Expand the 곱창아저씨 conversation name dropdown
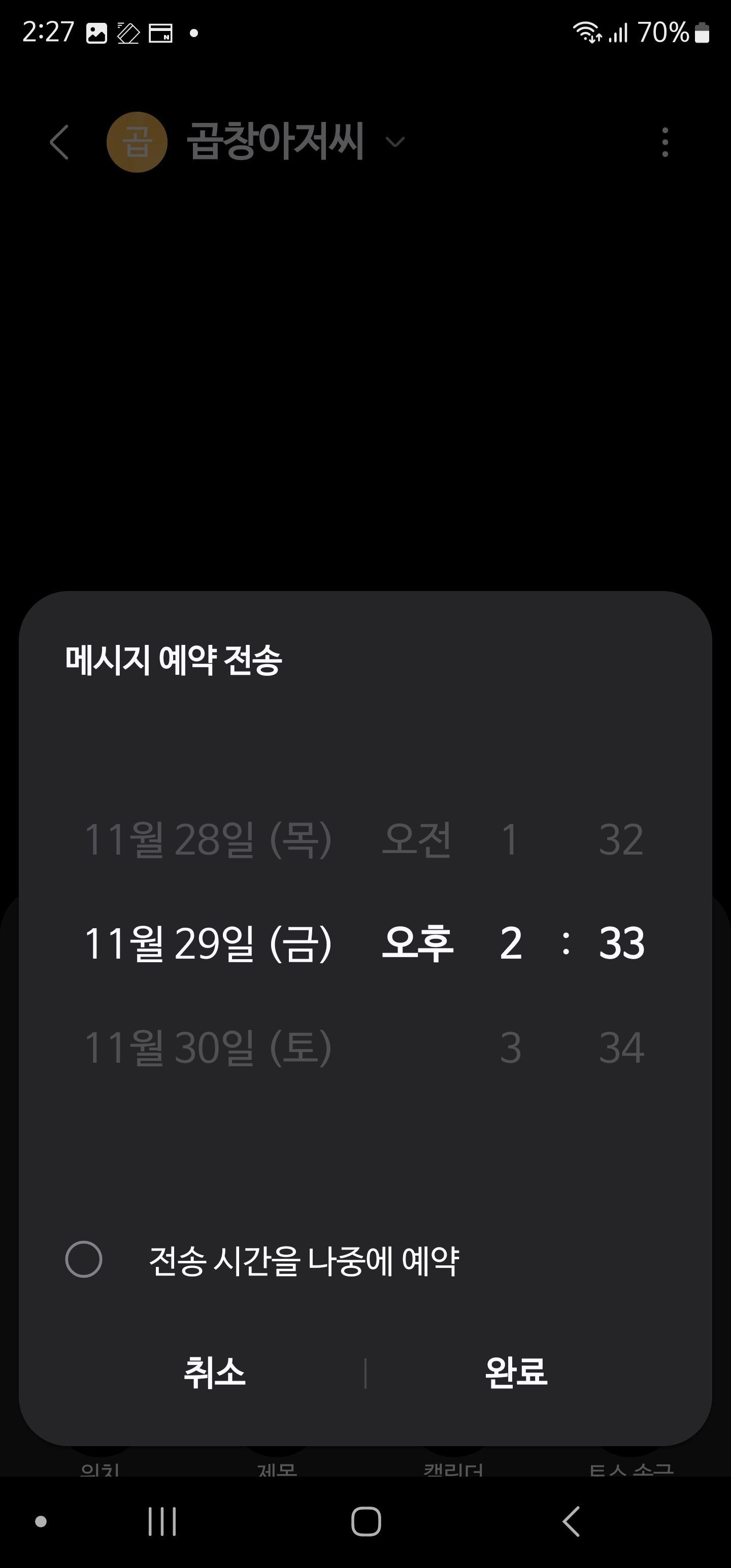Screen dimensions: 731x1568 point(394,143)
